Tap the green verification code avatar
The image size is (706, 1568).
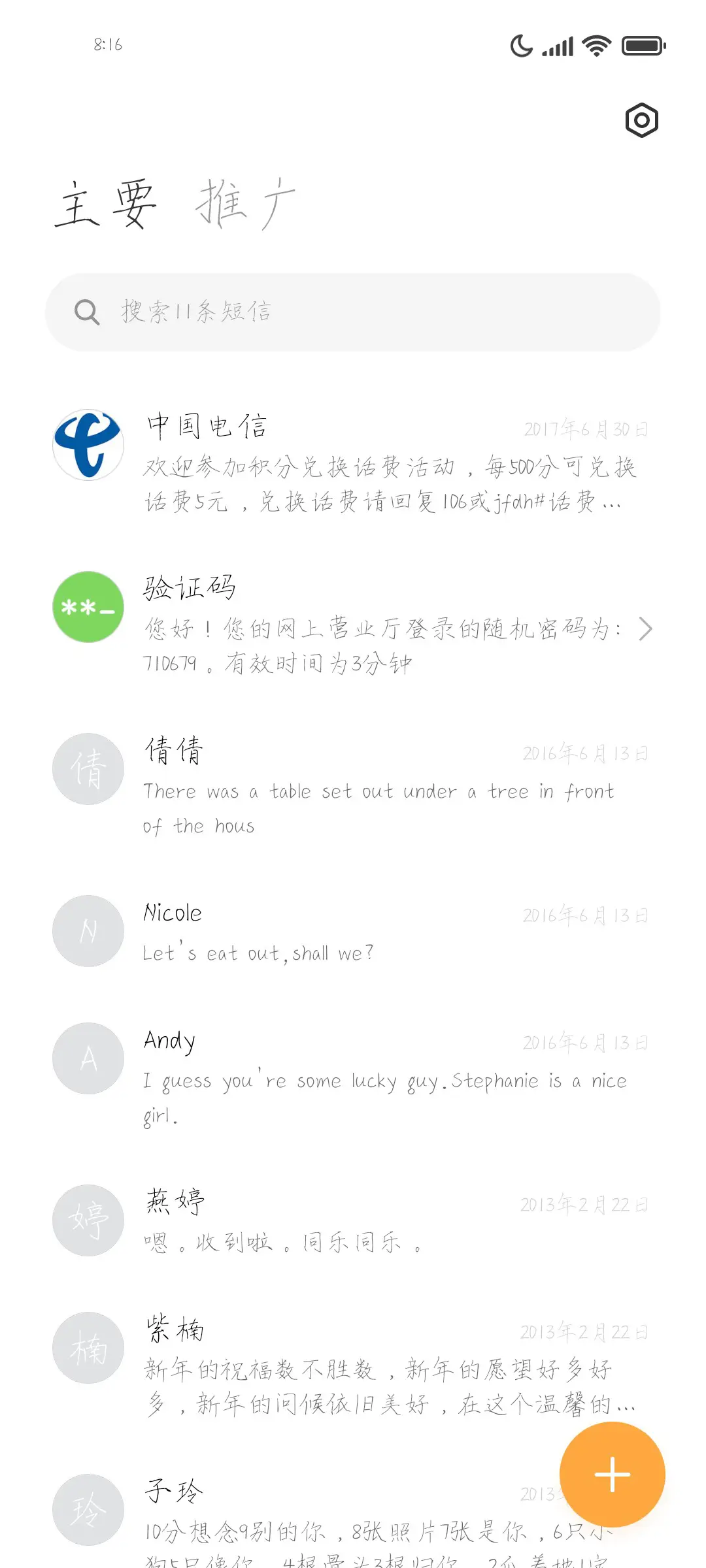(x=88, y=606)
